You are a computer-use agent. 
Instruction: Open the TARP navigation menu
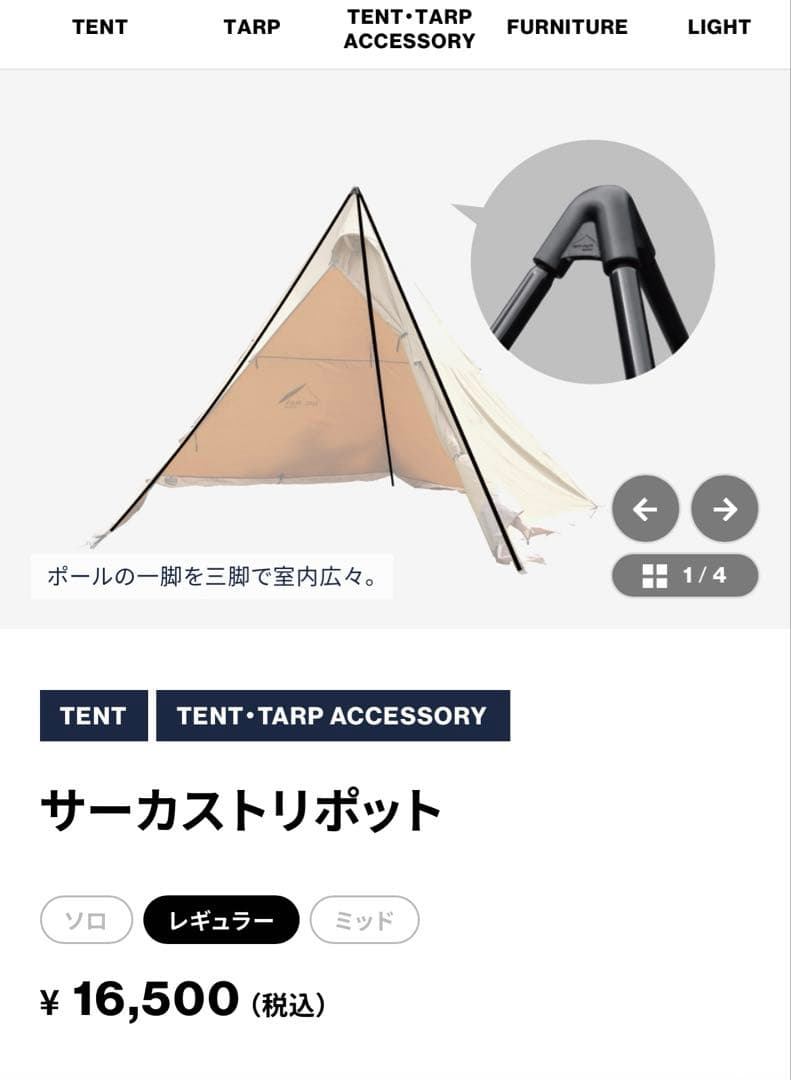point(251,27)
